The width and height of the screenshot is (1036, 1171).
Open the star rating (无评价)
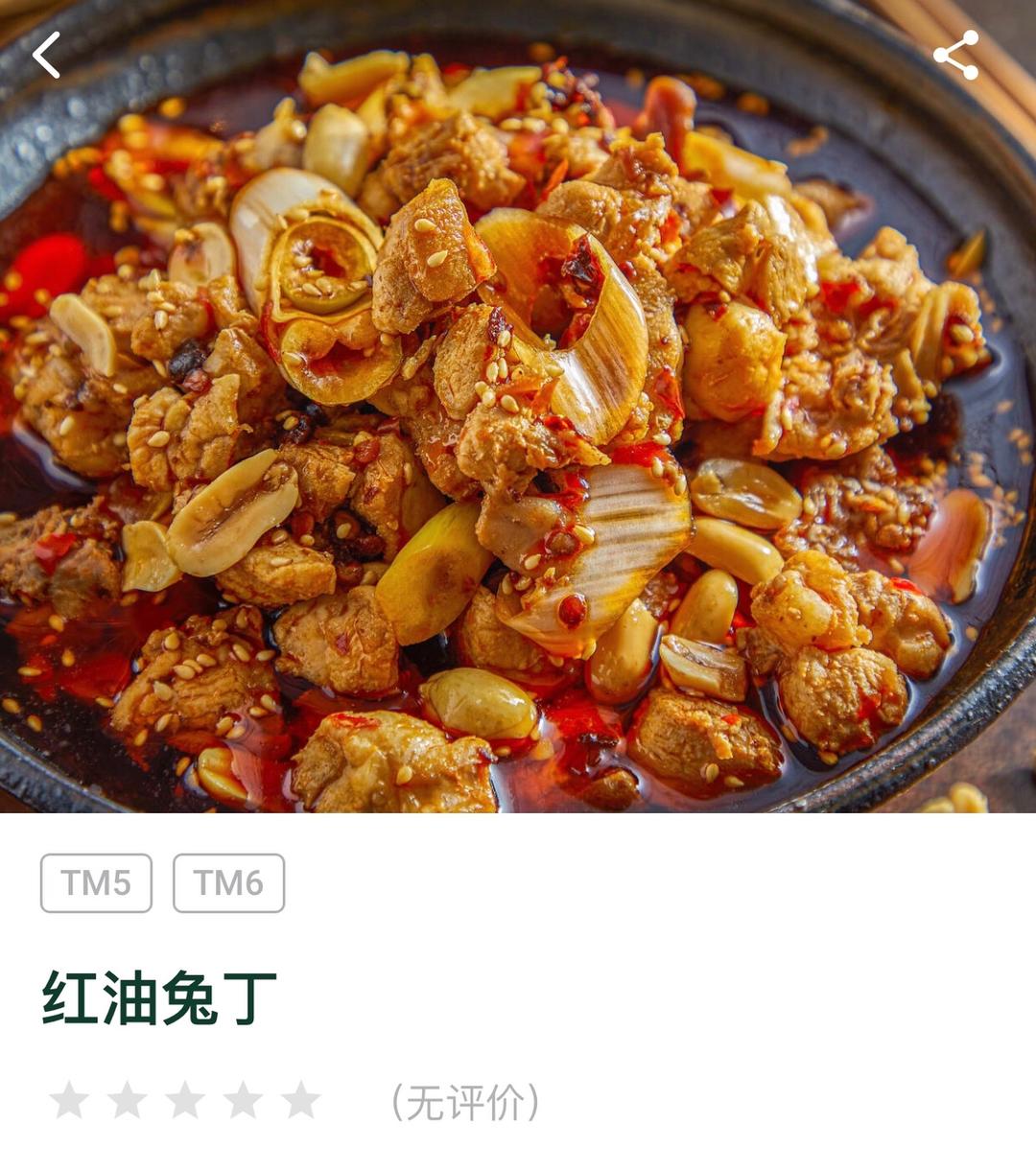[x=184, y=1100]
